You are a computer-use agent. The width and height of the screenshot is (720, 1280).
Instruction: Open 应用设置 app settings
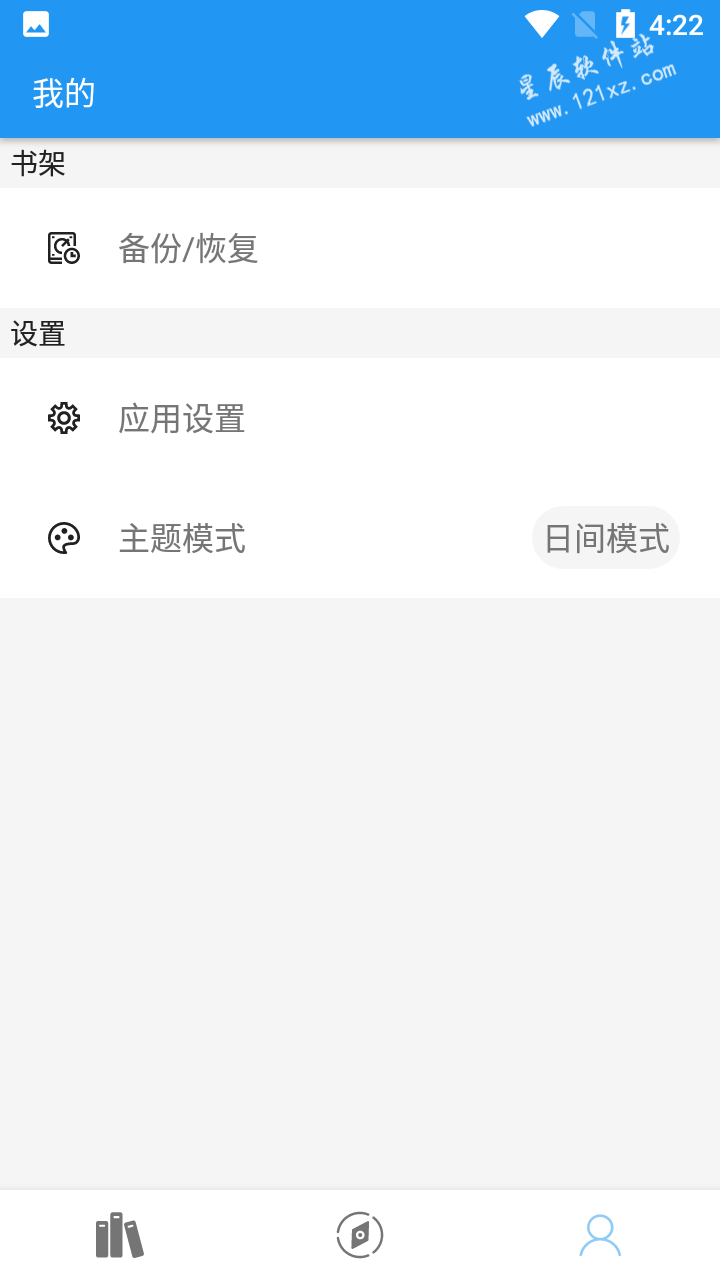(x=360, y=418)
